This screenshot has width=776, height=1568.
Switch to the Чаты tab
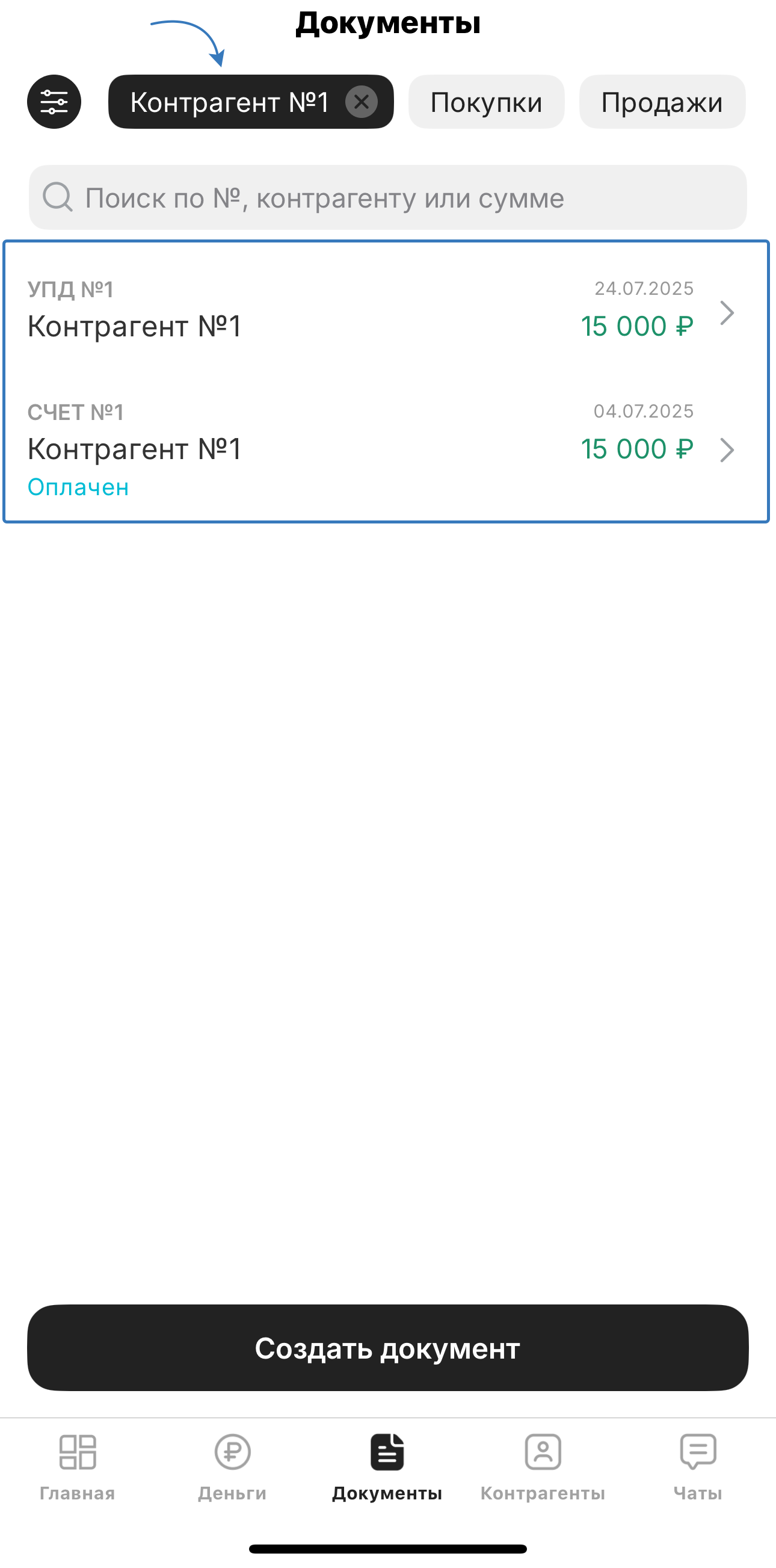tap(697, 1466)
